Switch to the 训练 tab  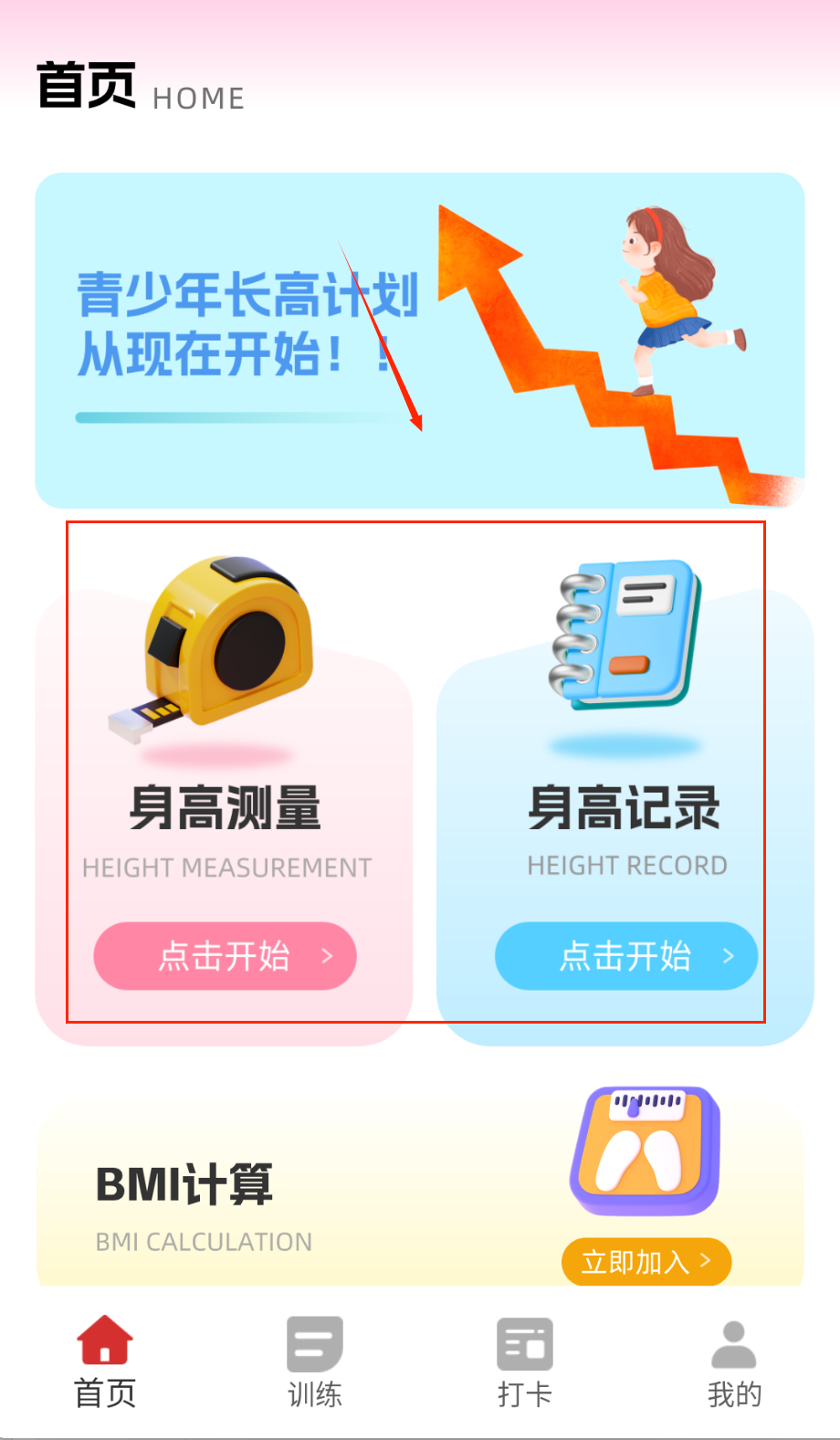pyautogui.click(x=314, y=1361)
